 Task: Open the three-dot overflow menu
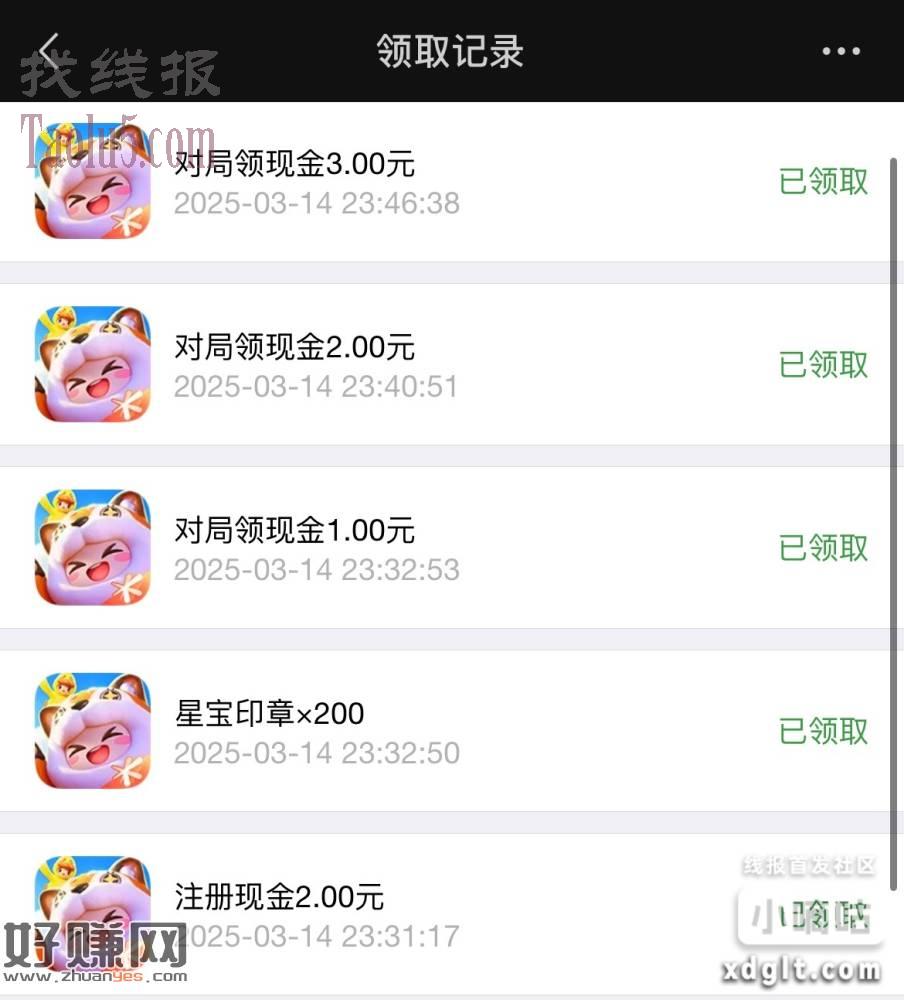840,51
